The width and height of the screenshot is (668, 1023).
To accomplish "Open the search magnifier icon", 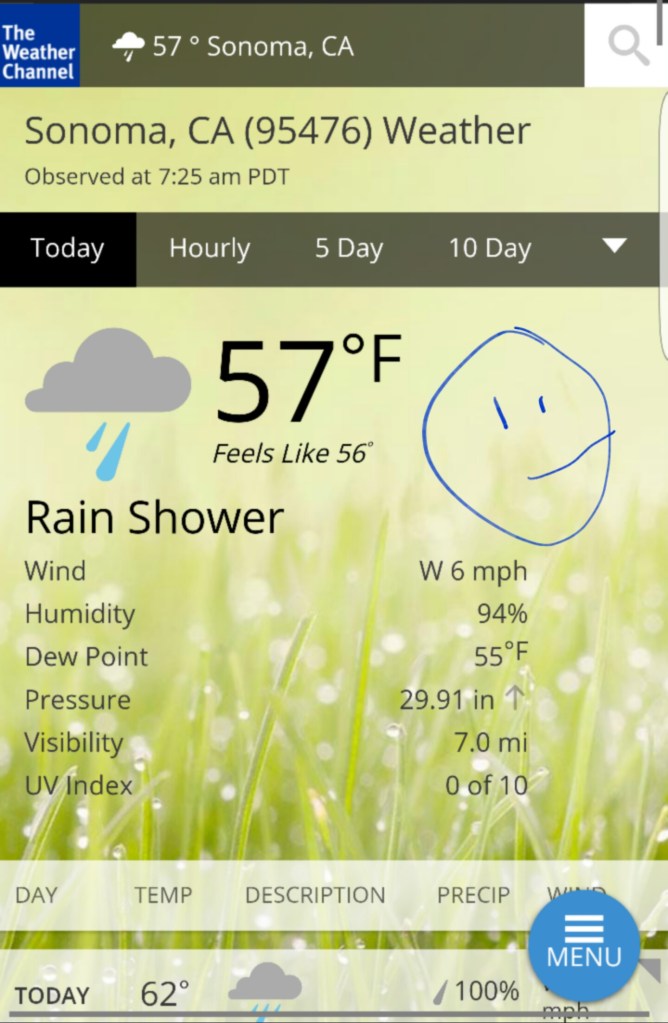I will (x=627, y=45).
